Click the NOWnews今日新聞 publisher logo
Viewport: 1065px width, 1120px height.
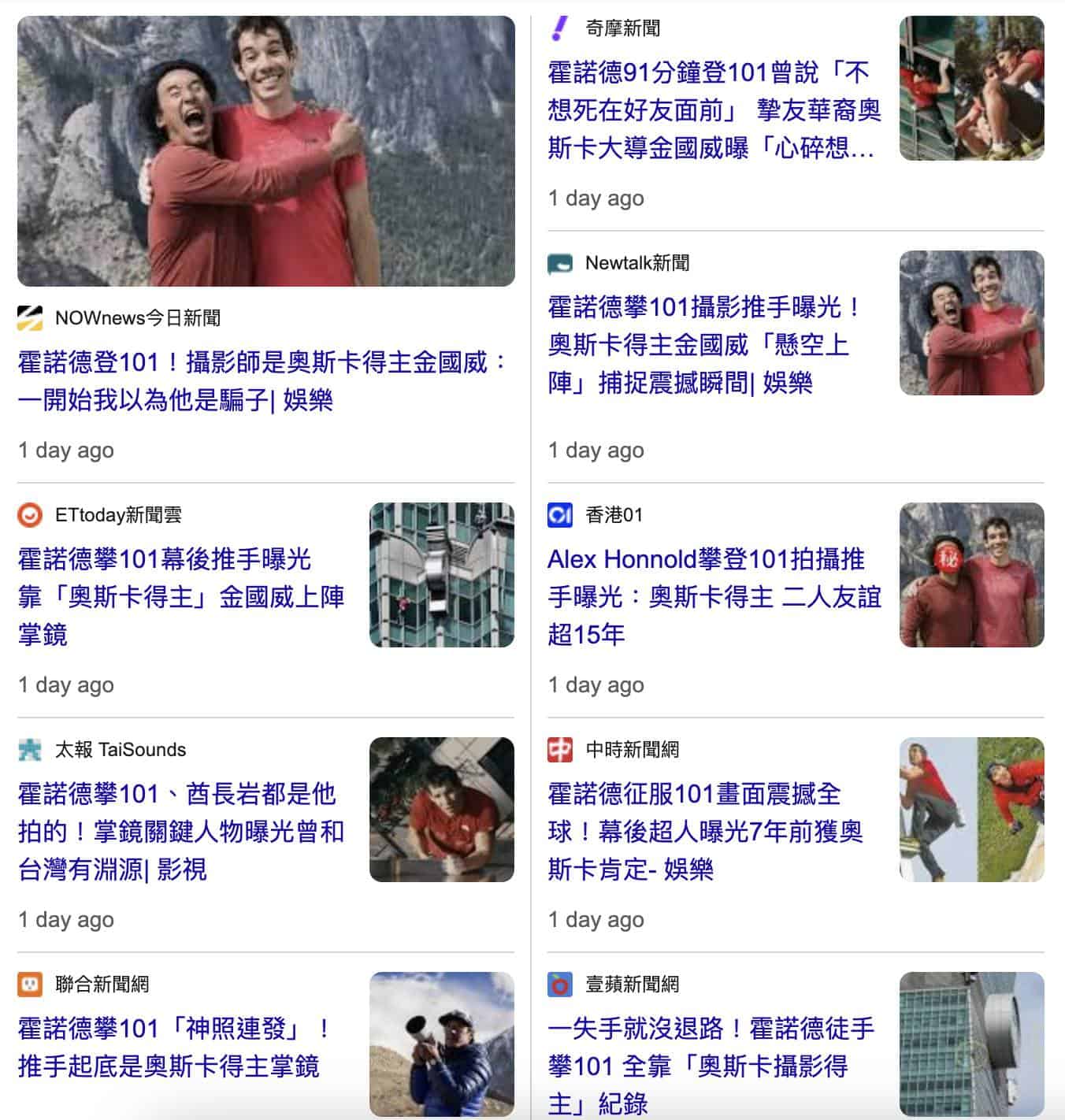(28, 318)
